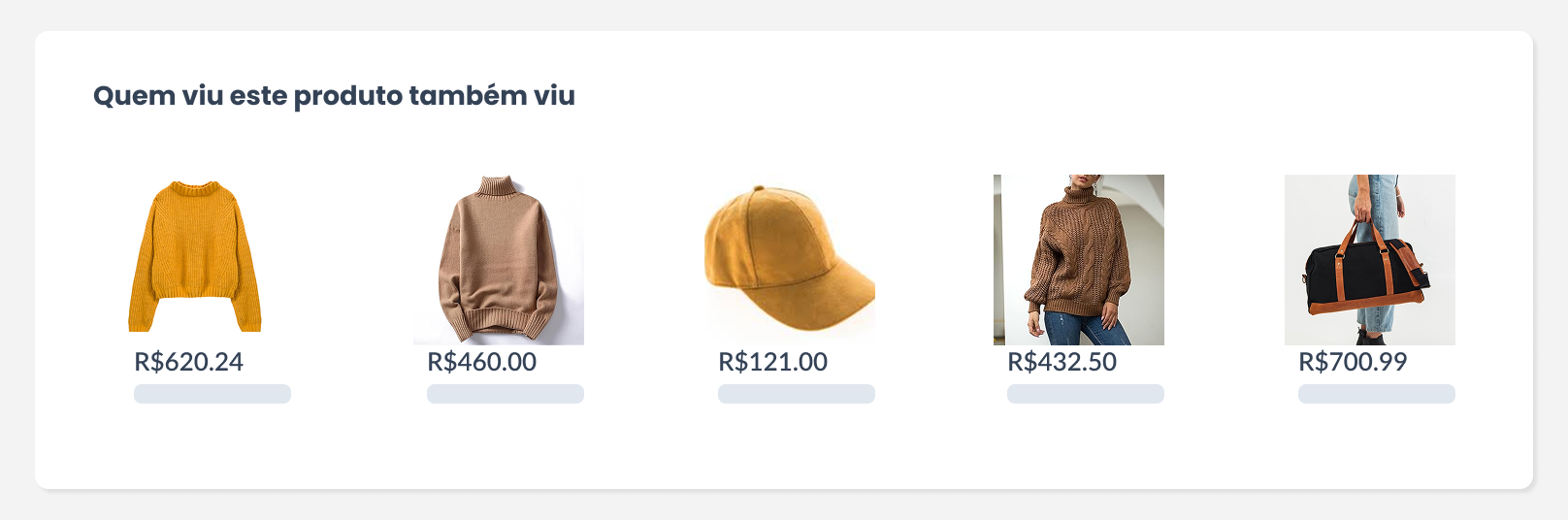The image size is (1568, 520).
Task: View the beige turtleneck priced R$460.00
Action: point(499,260)
